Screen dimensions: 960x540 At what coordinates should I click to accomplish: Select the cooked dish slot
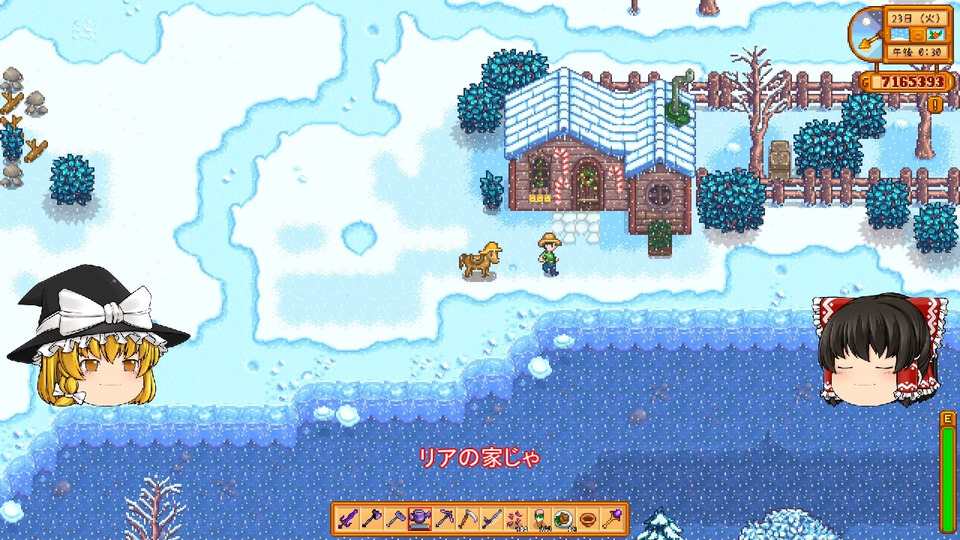(x=564, y=519)
